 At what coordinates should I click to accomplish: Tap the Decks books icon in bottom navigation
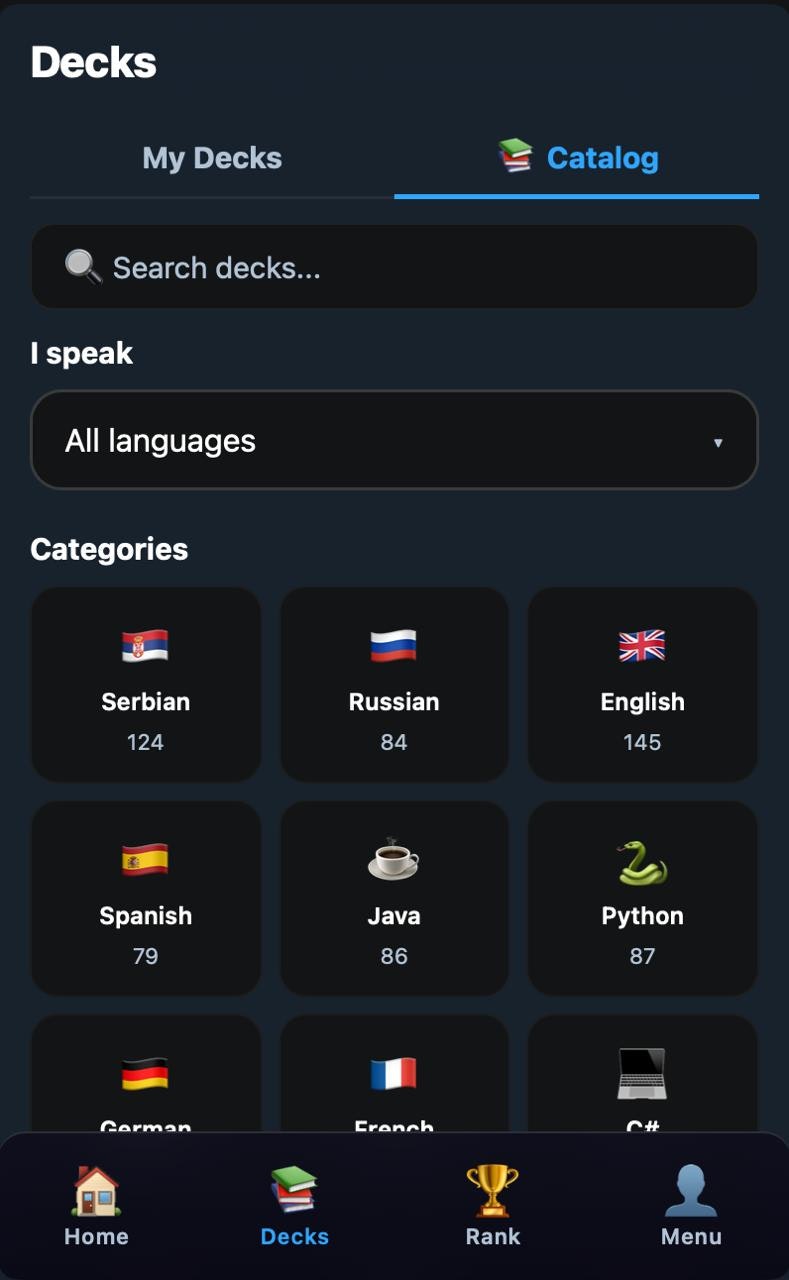point(294,1191)
